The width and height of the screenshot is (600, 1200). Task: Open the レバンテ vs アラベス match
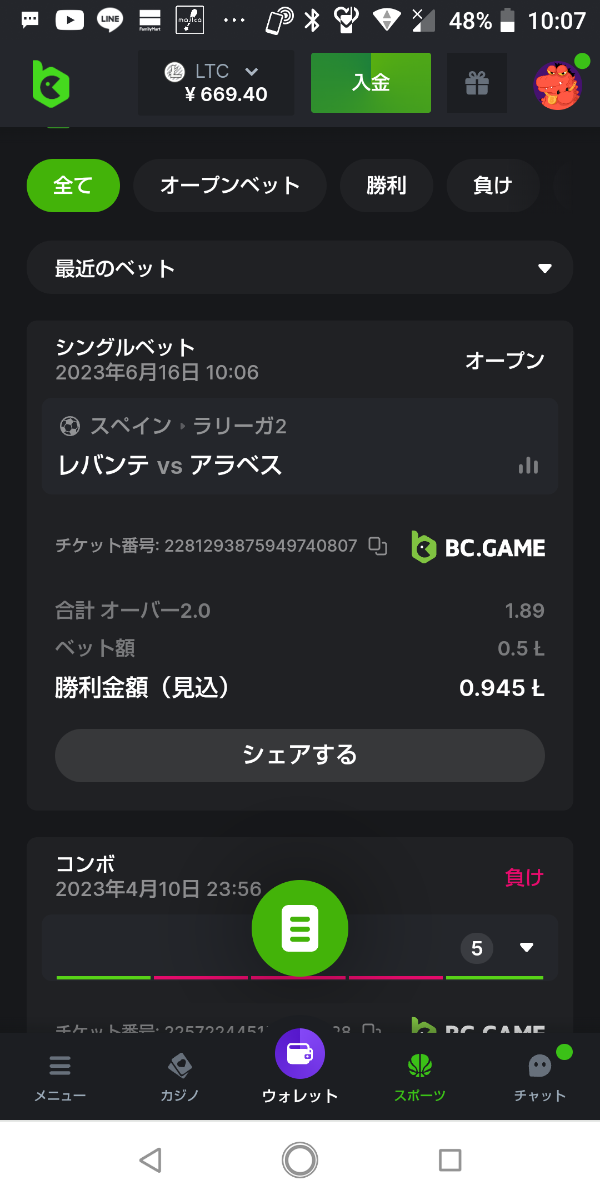click(170, 465)
